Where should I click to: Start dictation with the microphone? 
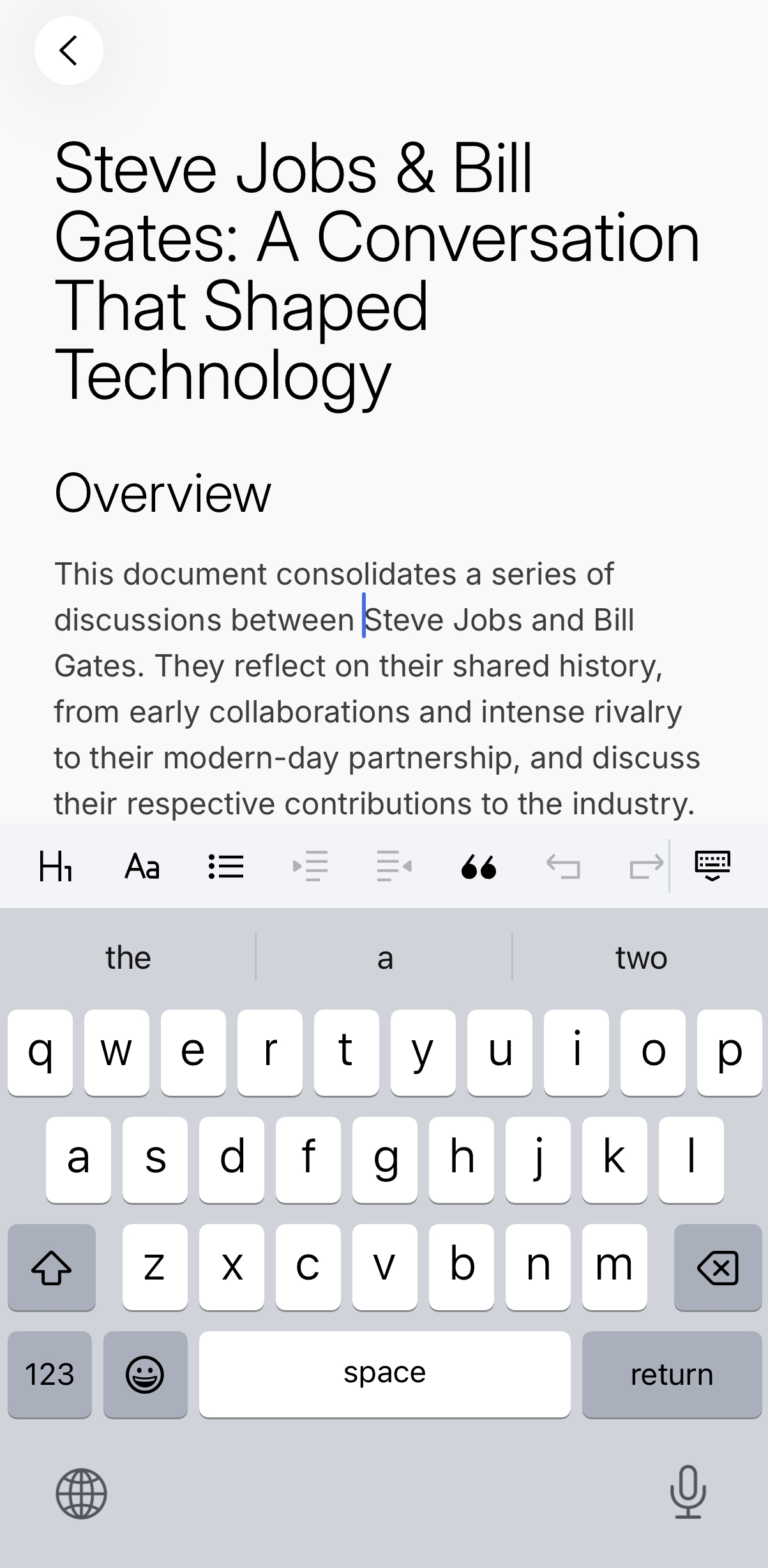[x=688, y=1492]
